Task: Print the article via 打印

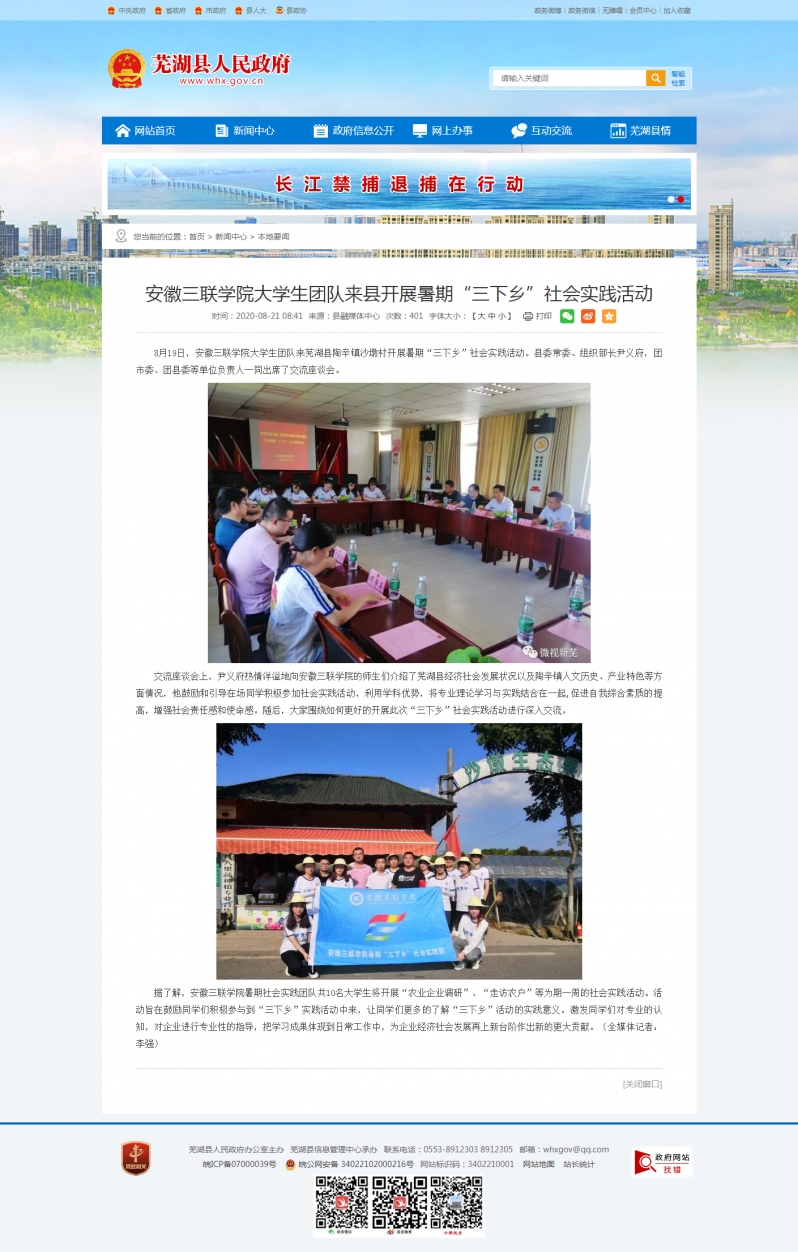Action: 537,316
